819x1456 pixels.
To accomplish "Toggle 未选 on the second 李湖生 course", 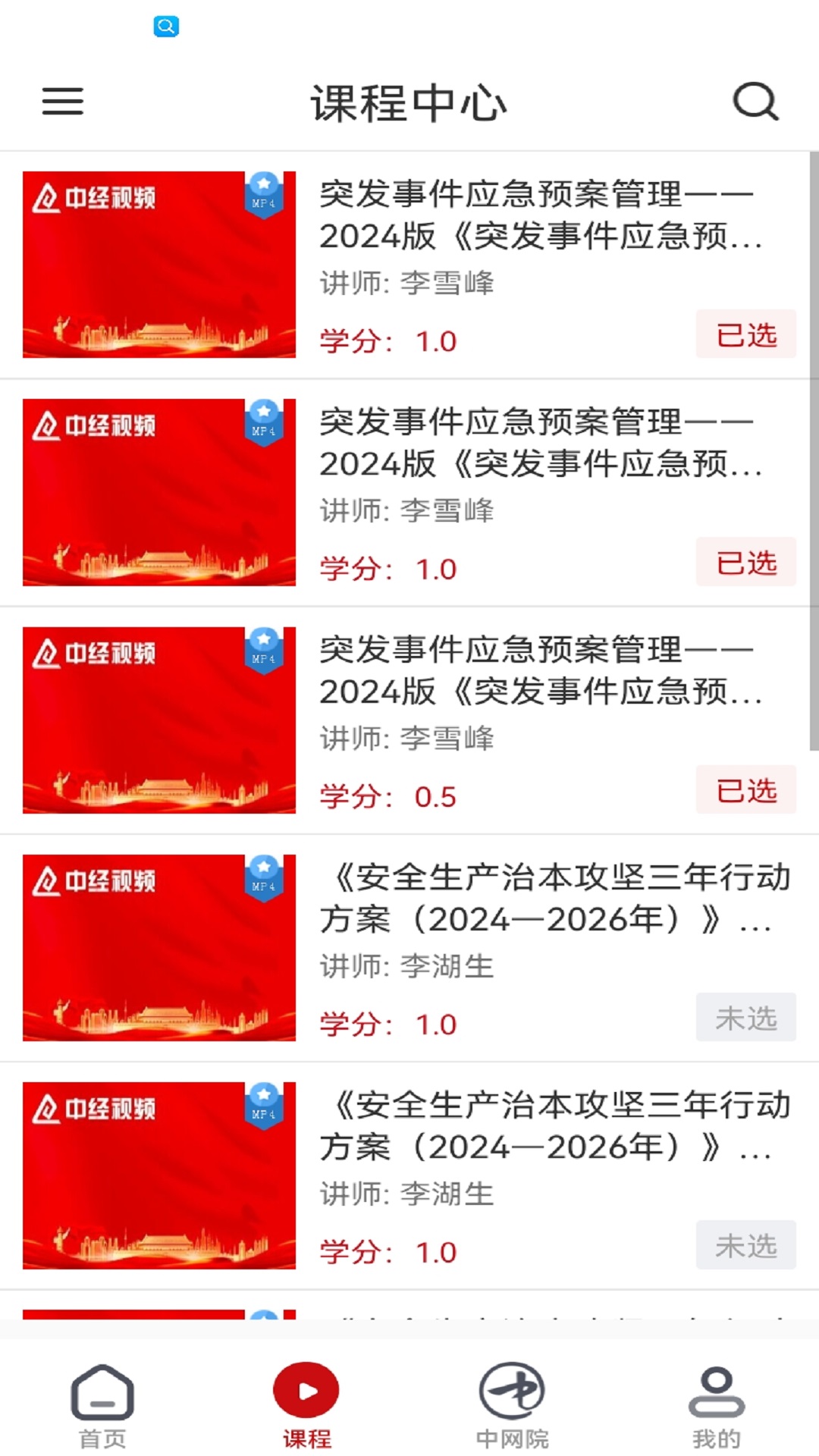I will [745, 1244].
